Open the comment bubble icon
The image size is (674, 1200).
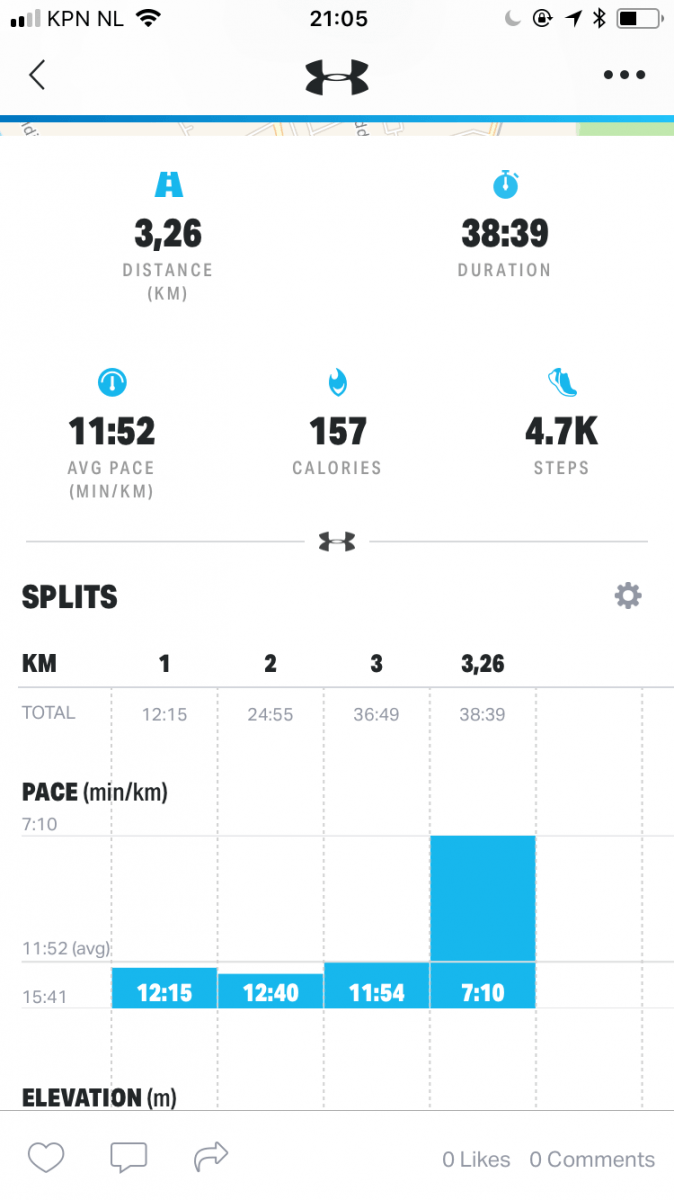[x=128, y=1159]
